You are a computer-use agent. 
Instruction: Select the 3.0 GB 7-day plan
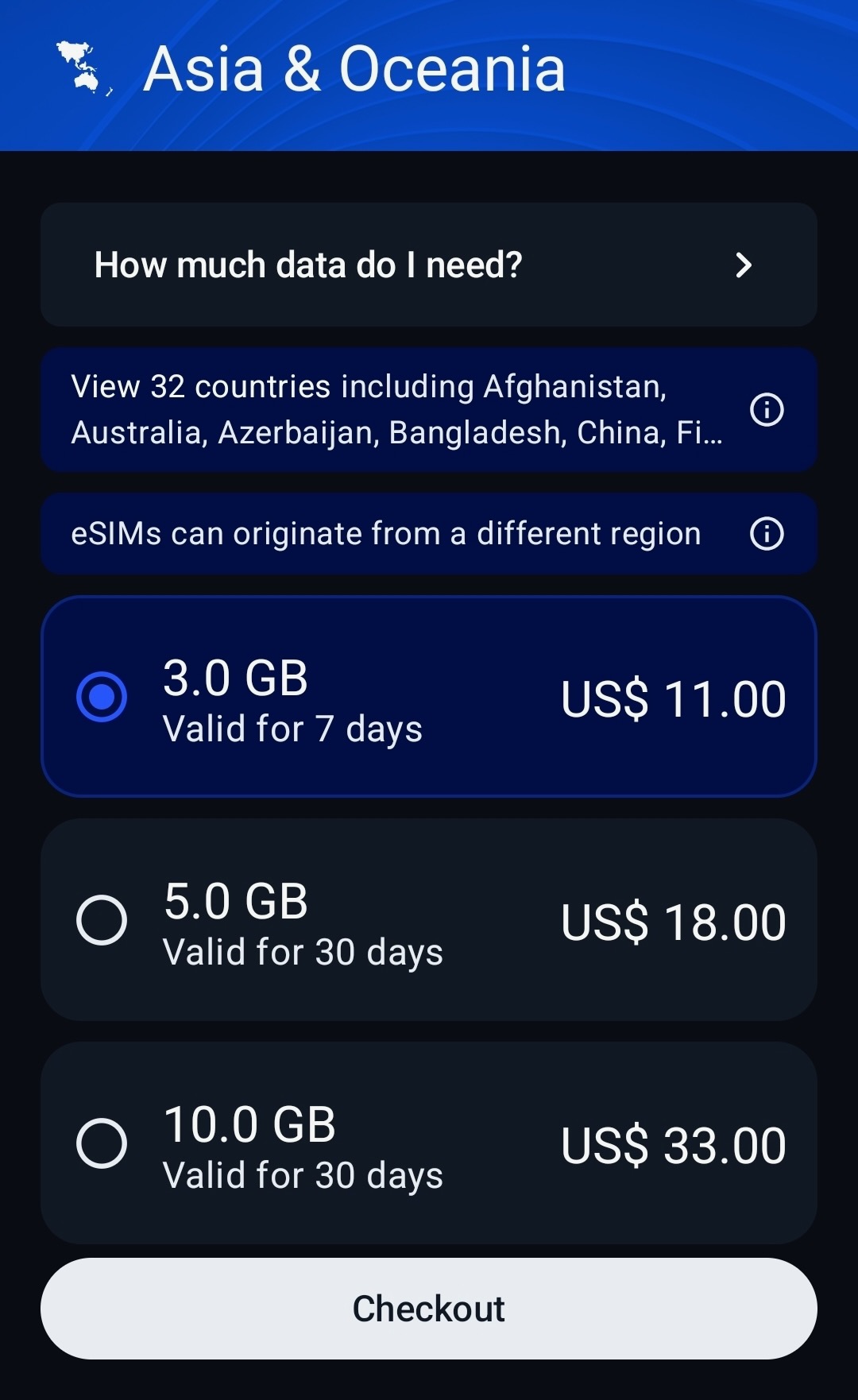click(x=429, y=697)
